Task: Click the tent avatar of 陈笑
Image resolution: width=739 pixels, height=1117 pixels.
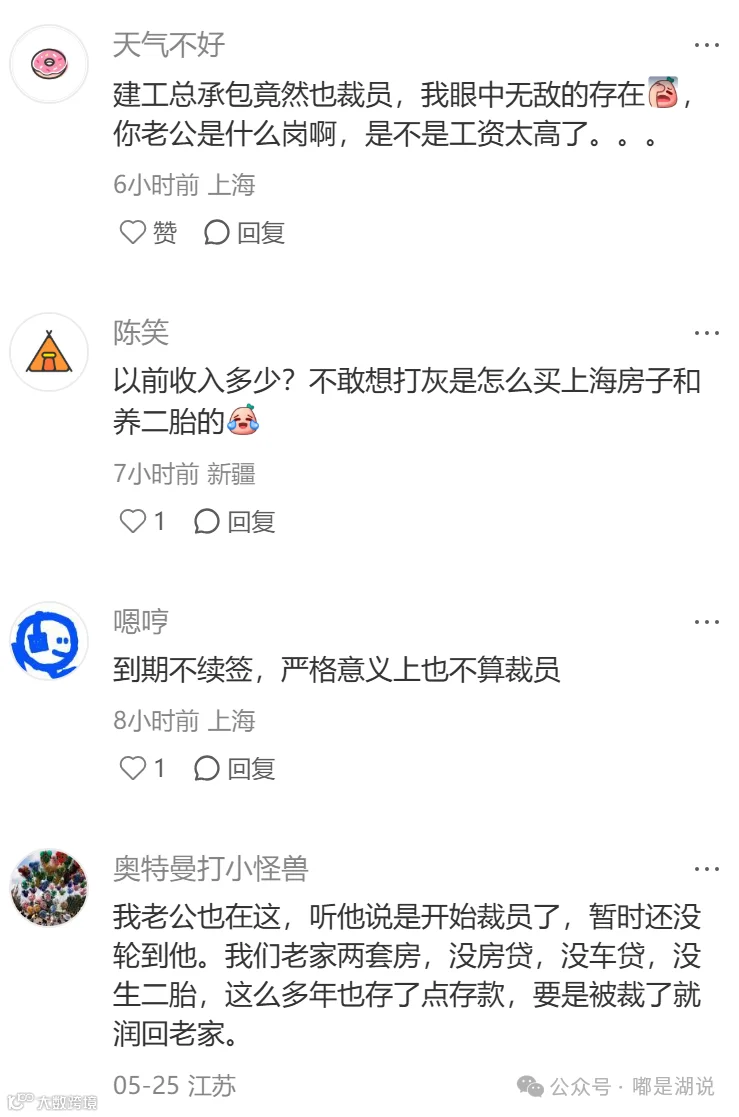Action: pyautogui.click(x=48, y=352)
